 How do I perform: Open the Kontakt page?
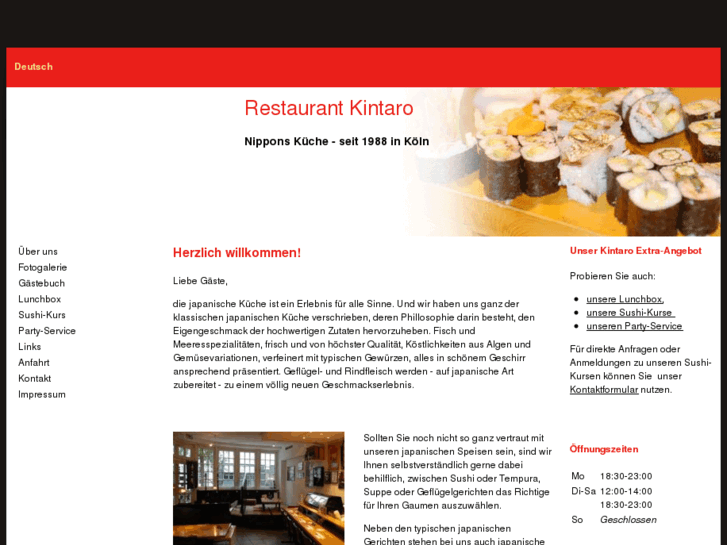coord(34,379)
